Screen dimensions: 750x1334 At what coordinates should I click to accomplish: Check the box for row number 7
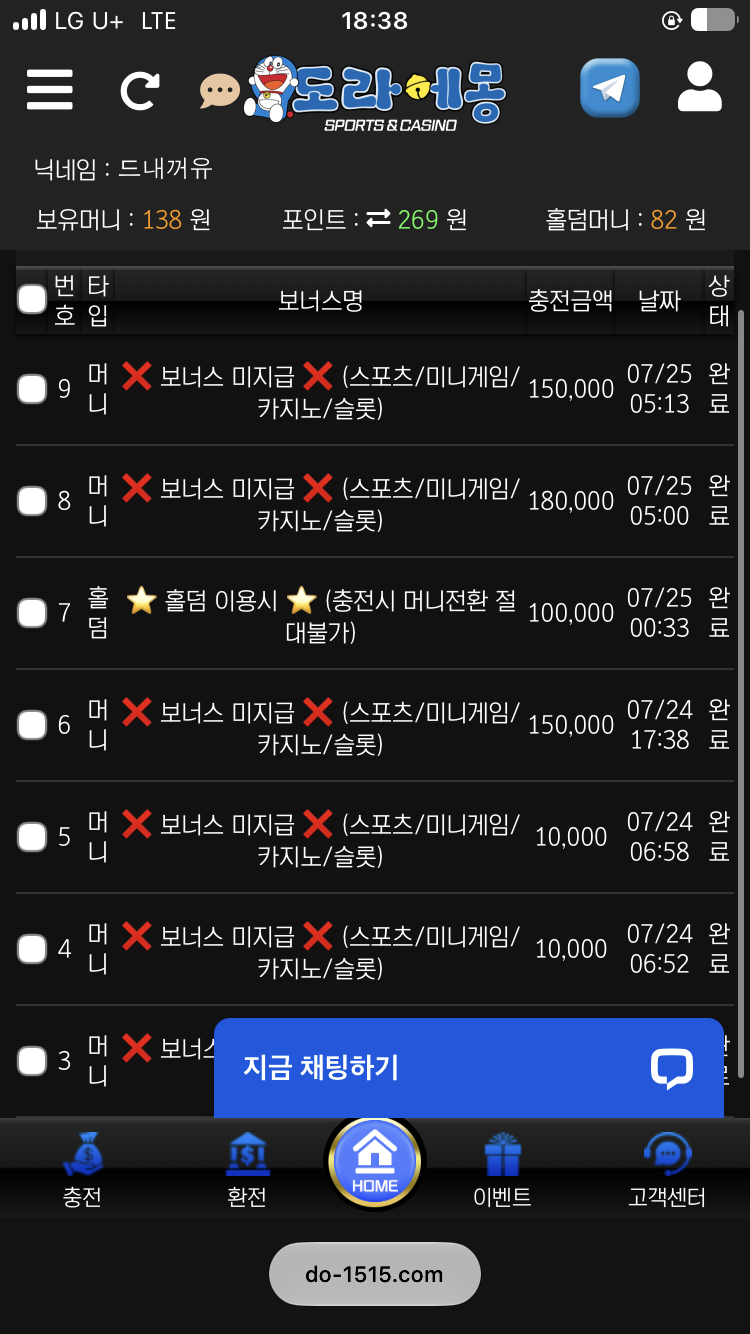(32, 613)
